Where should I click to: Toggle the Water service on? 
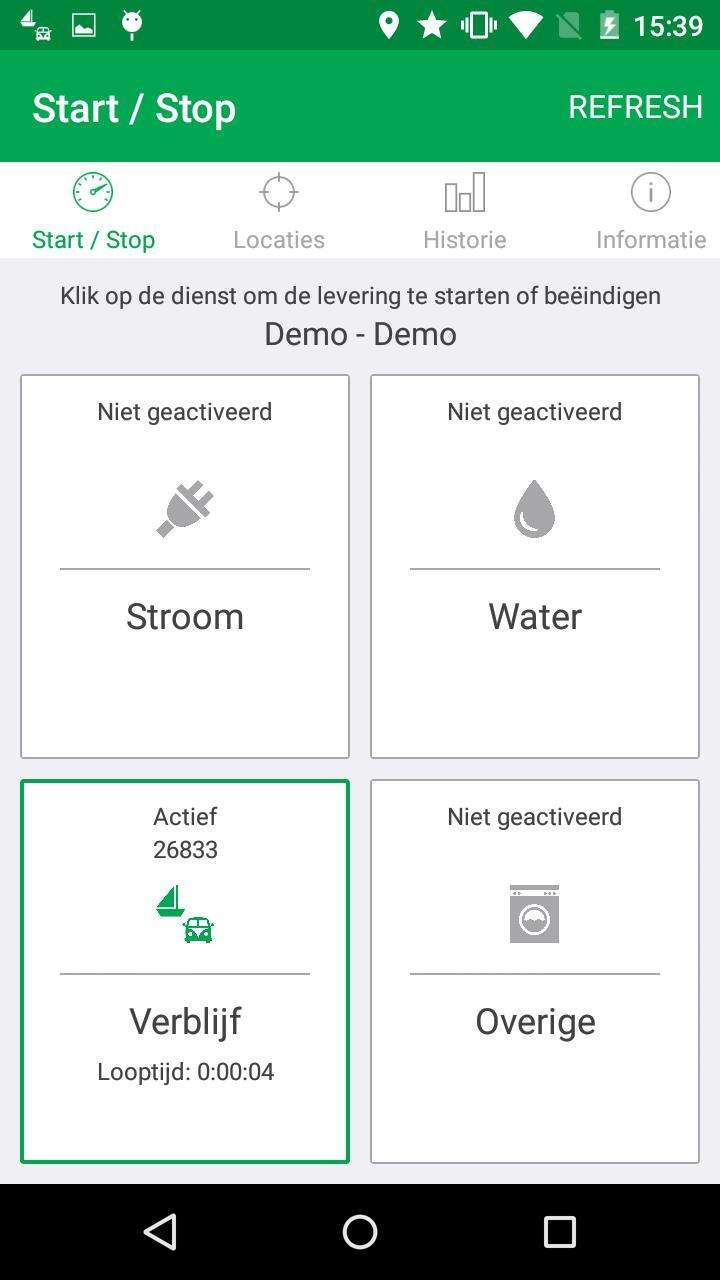[534, 565]
